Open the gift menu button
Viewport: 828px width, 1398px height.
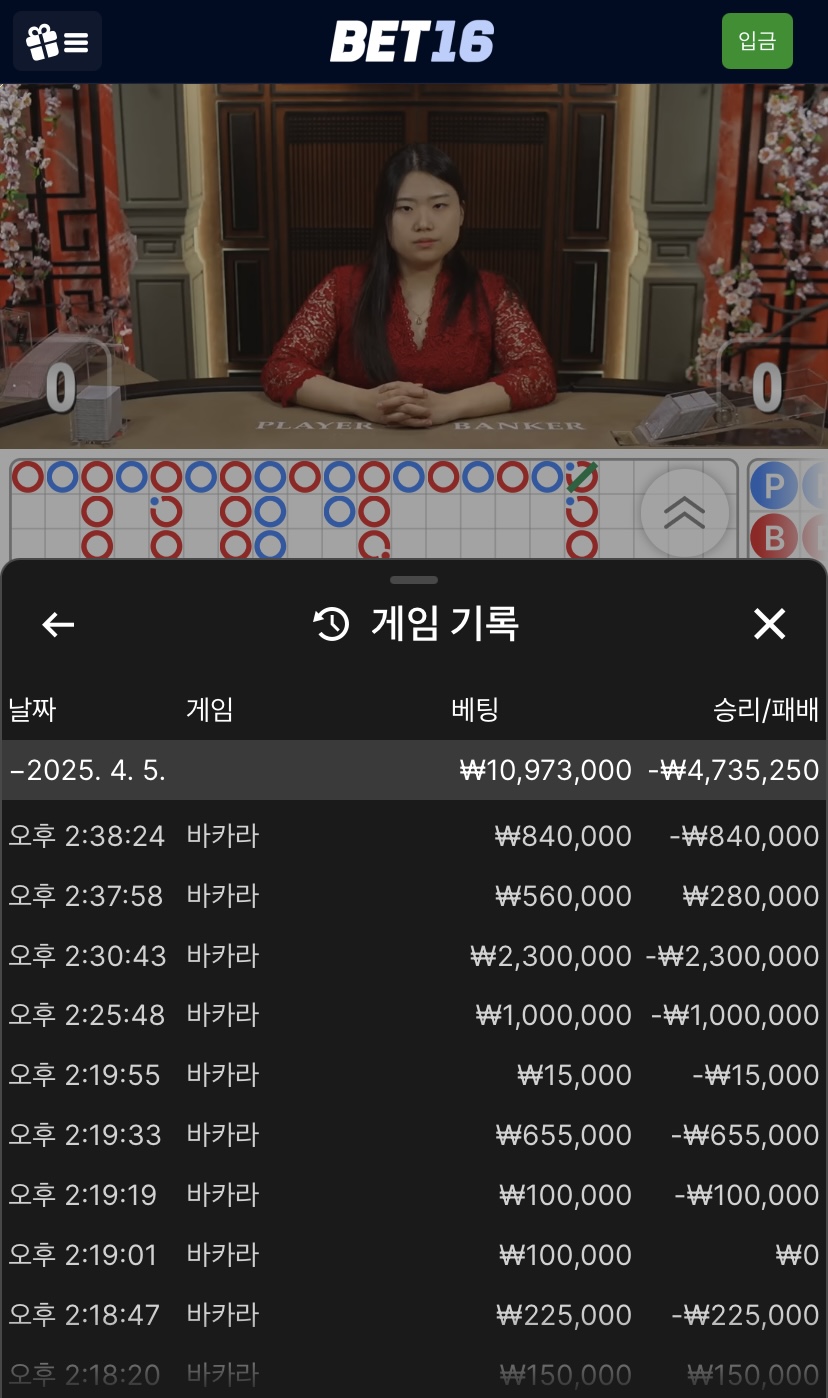[x=57, y=41]
